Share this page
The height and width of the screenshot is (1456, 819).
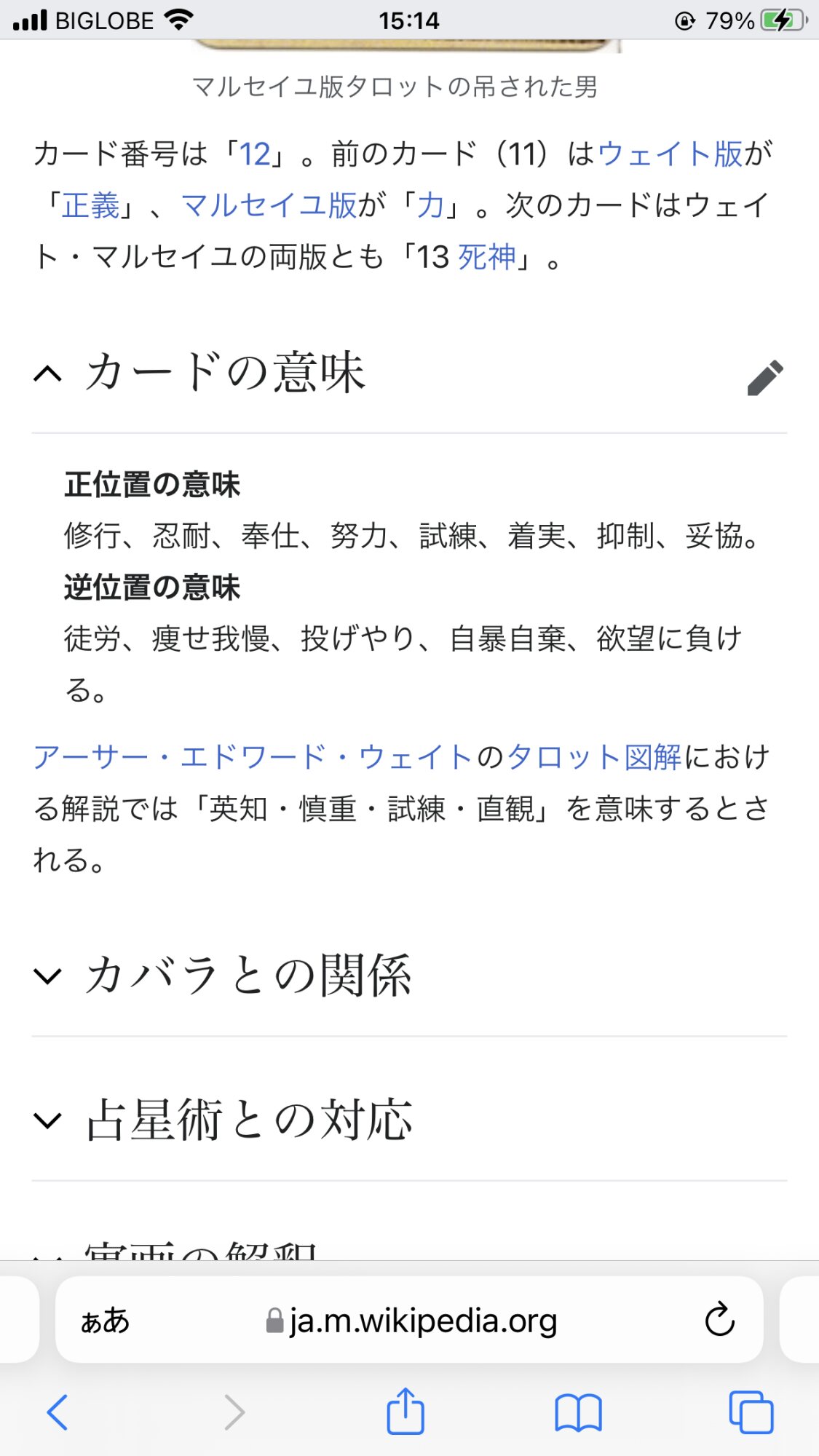point(405,1411)
